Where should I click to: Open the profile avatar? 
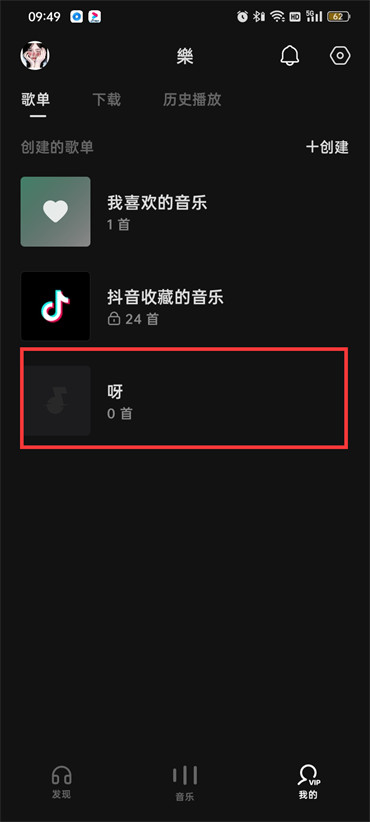[x=35, y=56]
